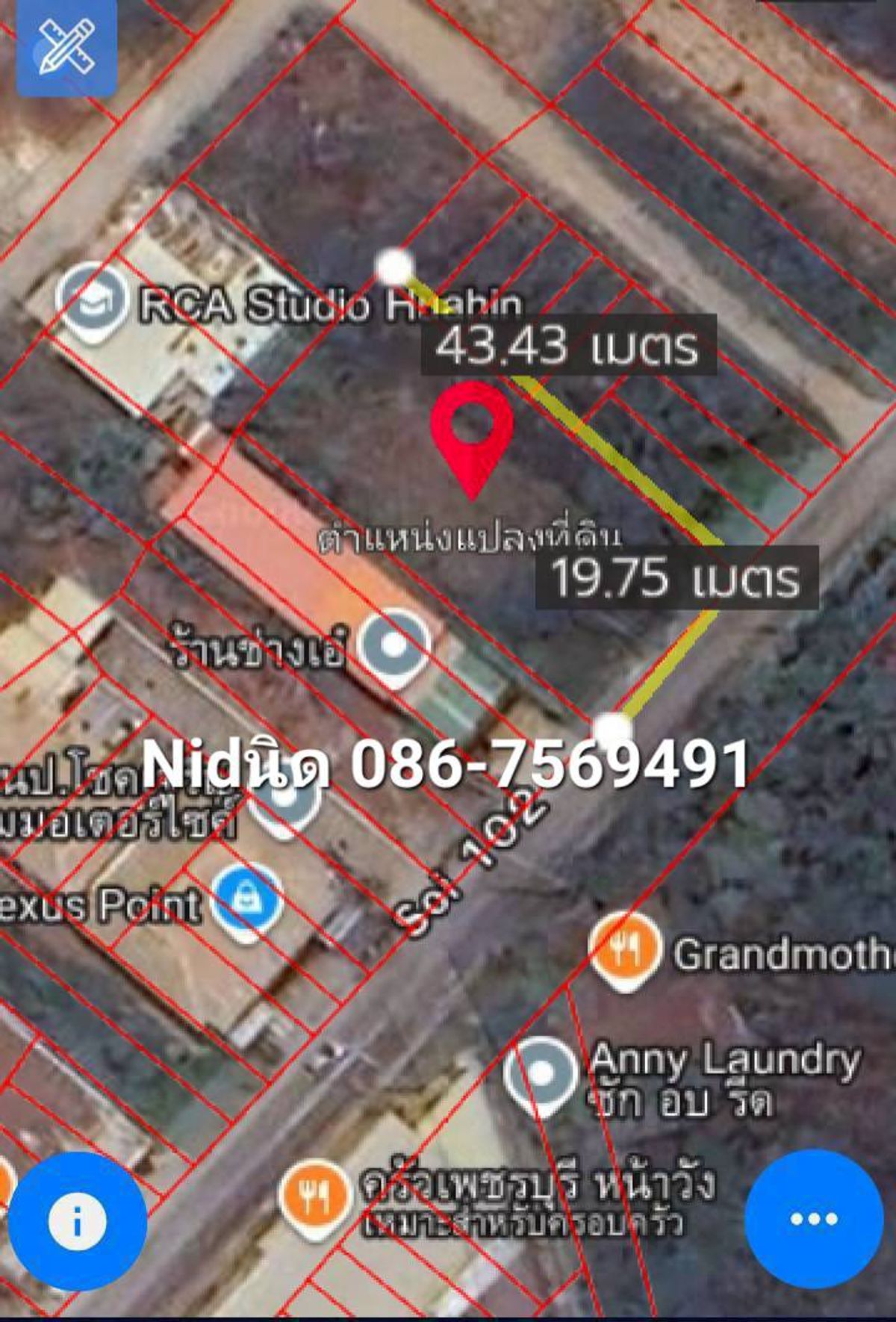Image resolution: width=896 pixels, height=1322 pixels.
Task: Select the measurement point near RCA Studio
Action: (394, 267)
